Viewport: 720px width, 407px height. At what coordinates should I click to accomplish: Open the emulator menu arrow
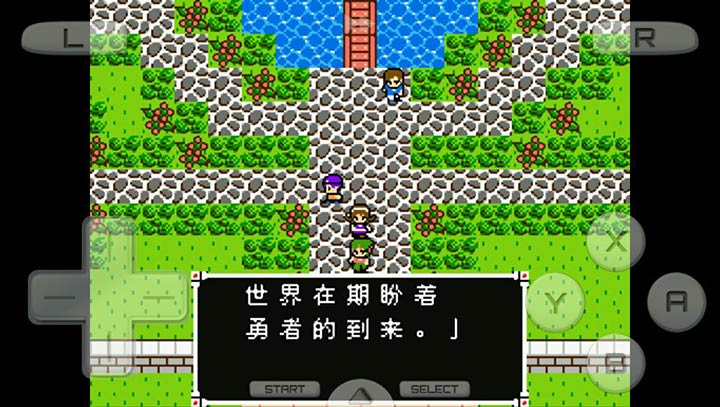(x=360, y=395)
